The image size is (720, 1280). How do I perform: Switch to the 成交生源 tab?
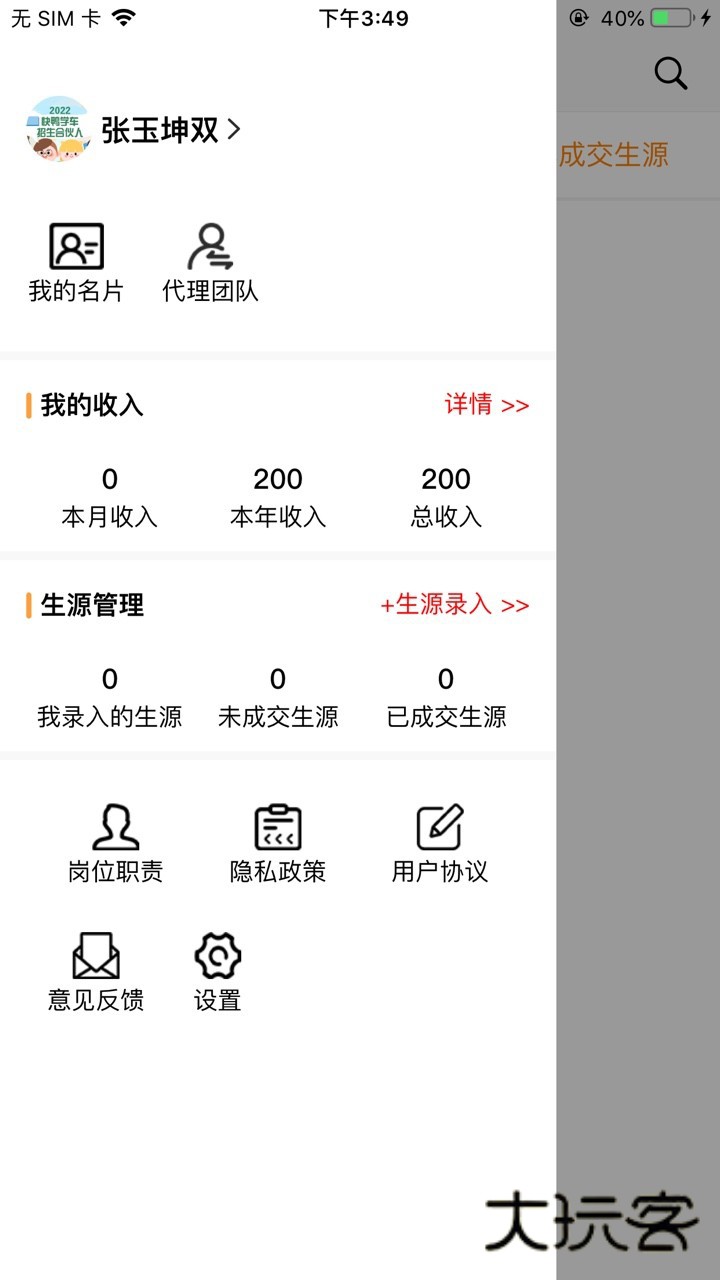616,157
